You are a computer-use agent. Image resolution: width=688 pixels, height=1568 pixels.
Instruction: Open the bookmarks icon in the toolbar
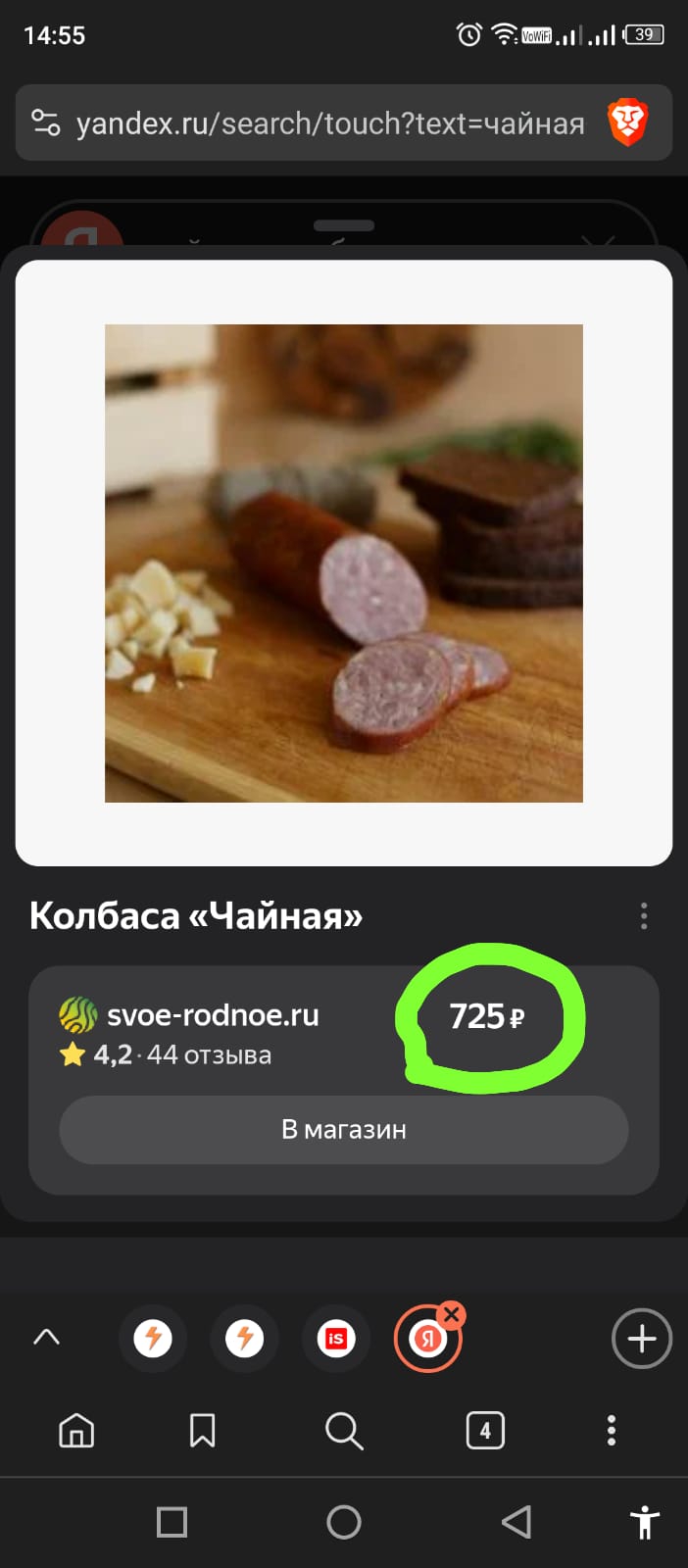[202, 1431]
